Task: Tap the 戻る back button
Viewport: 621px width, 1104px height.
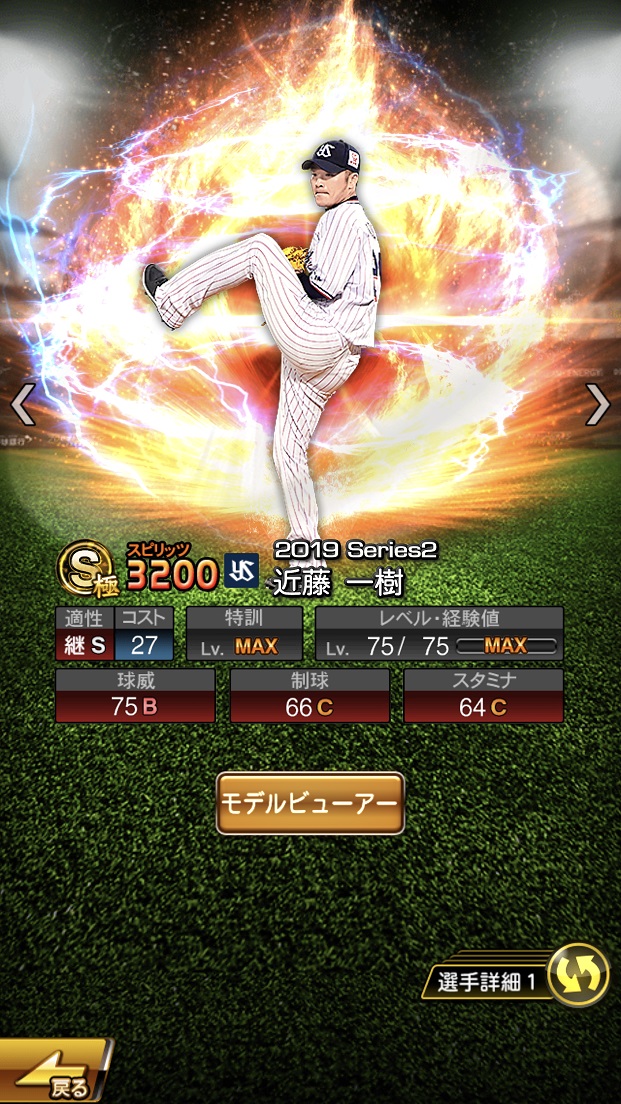Action: tap(55, 1074)
